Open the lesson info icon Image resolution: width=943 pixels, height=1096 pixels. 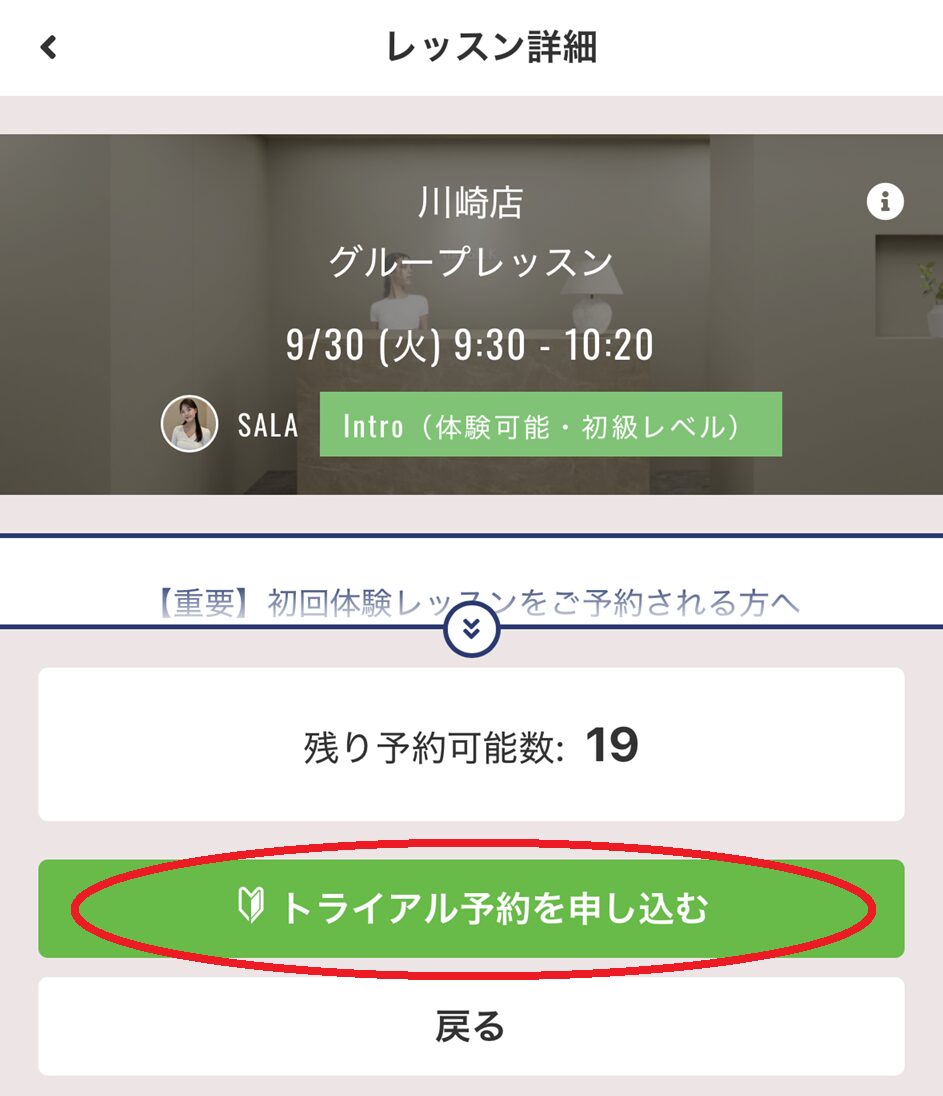click(884, 202)
